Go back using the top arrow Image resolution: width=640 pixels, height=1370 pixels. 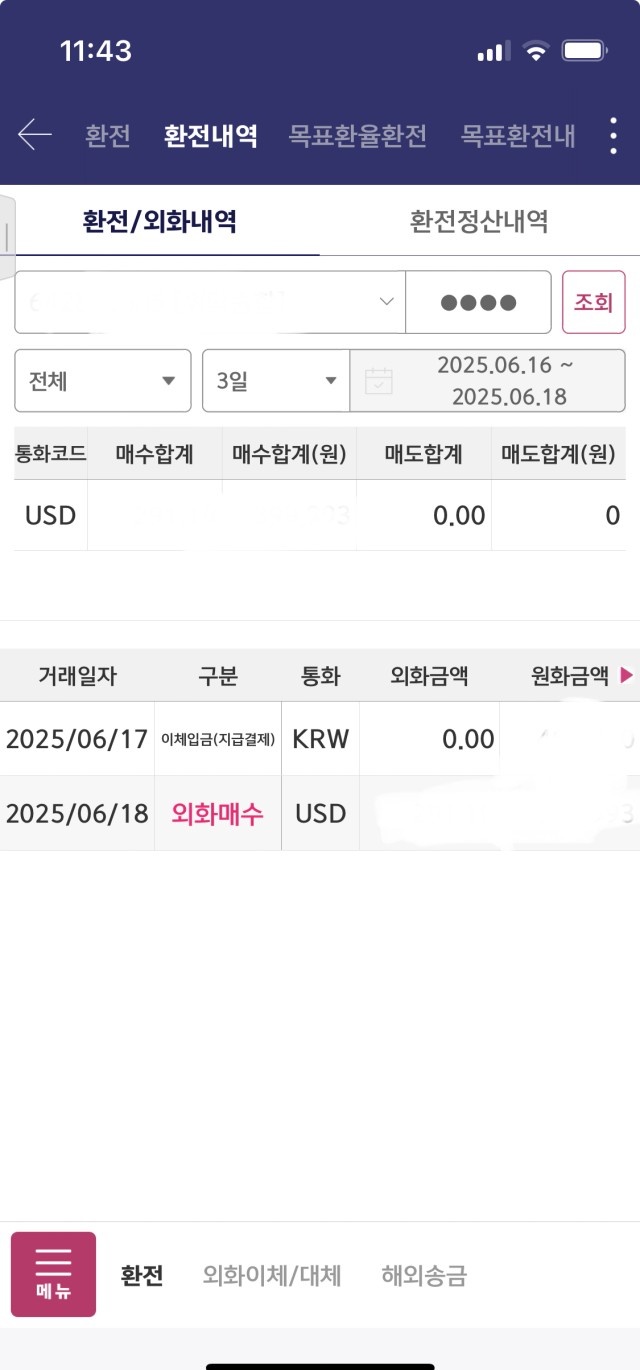coord(35,135)
